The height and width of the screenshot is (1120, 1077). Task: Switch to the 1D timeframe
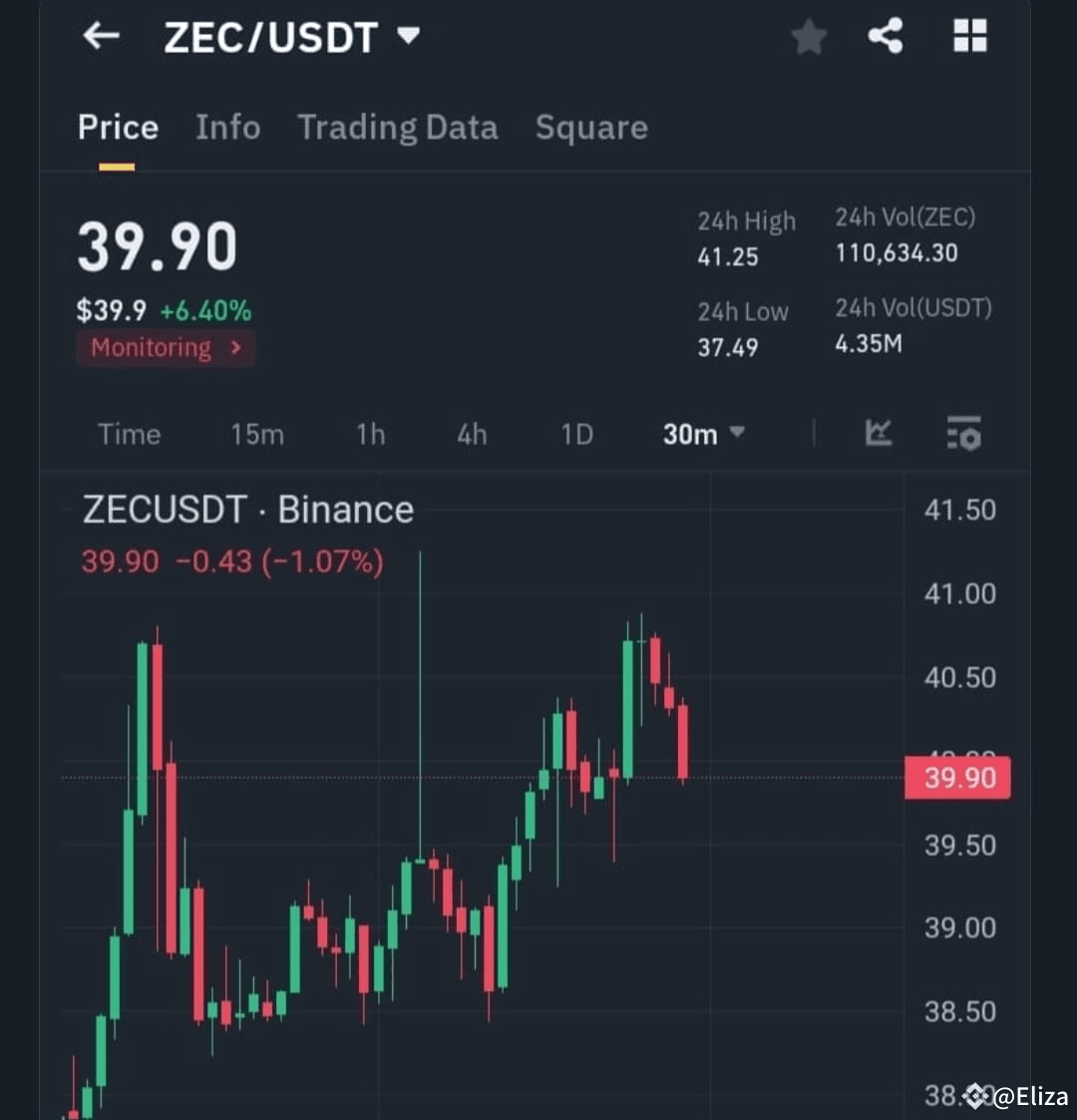(575, 434)
